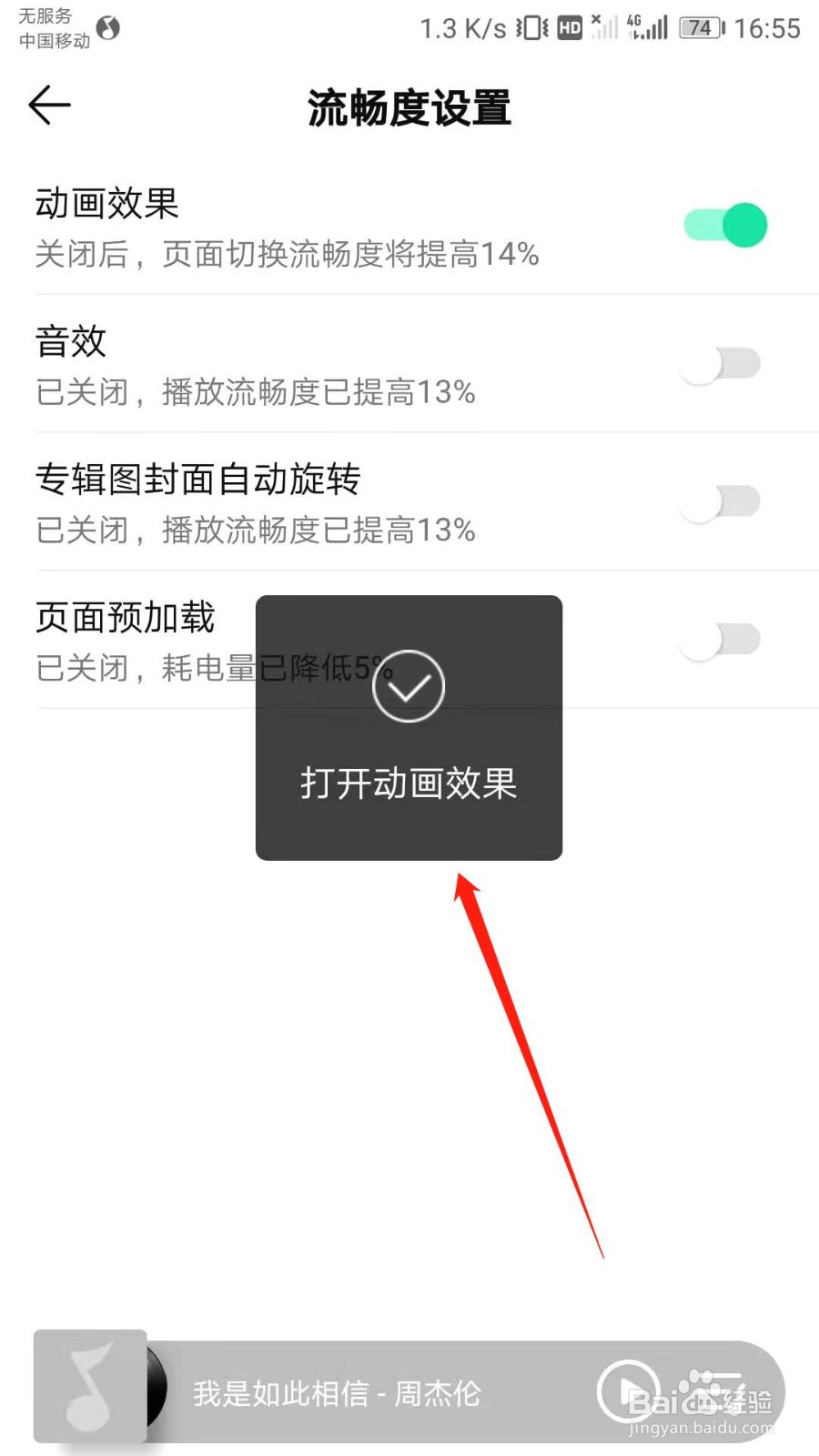The width and height of the screenshot is (819, 1456).
Task: Tap the checkmark icon in the toast
Action: (409, 685)
